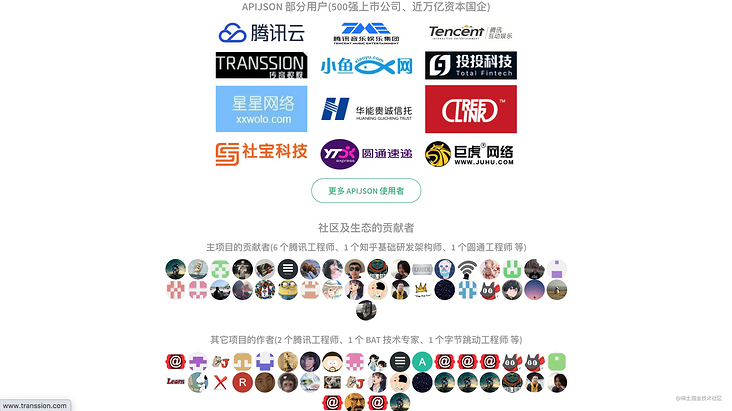
Task: Open the TRANSSION 传音控股 link
Action: 261,66
